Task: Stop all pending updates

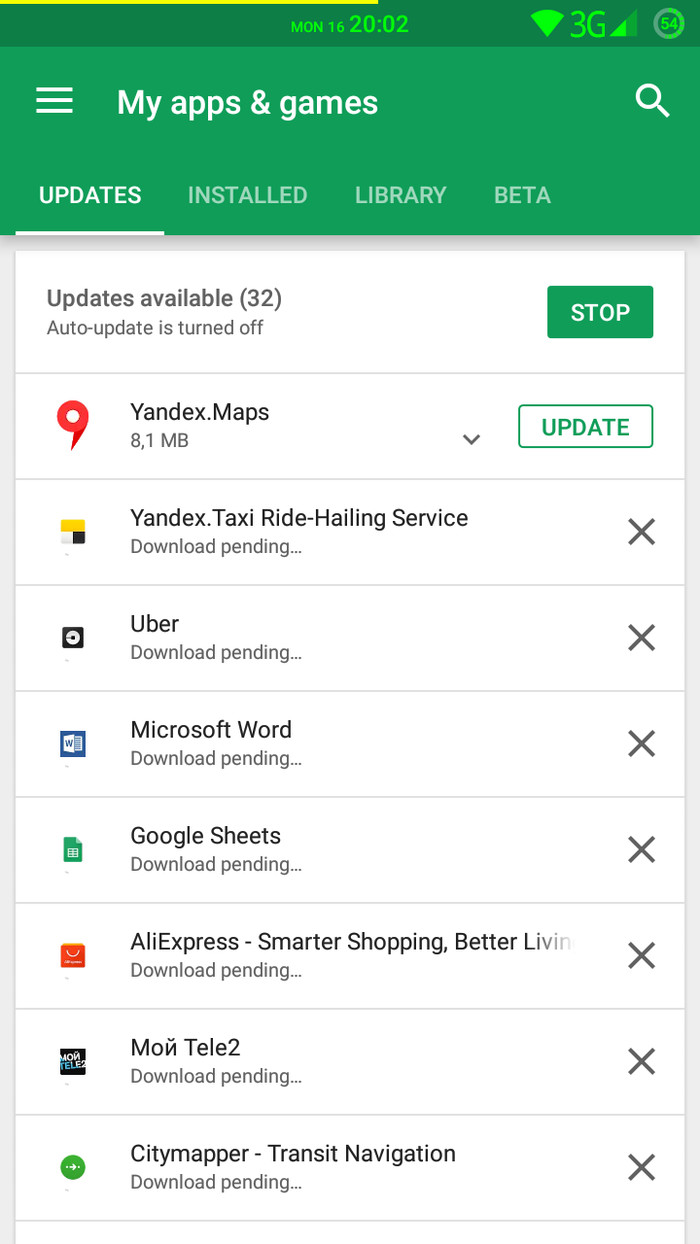Action: tap(600, 312)
